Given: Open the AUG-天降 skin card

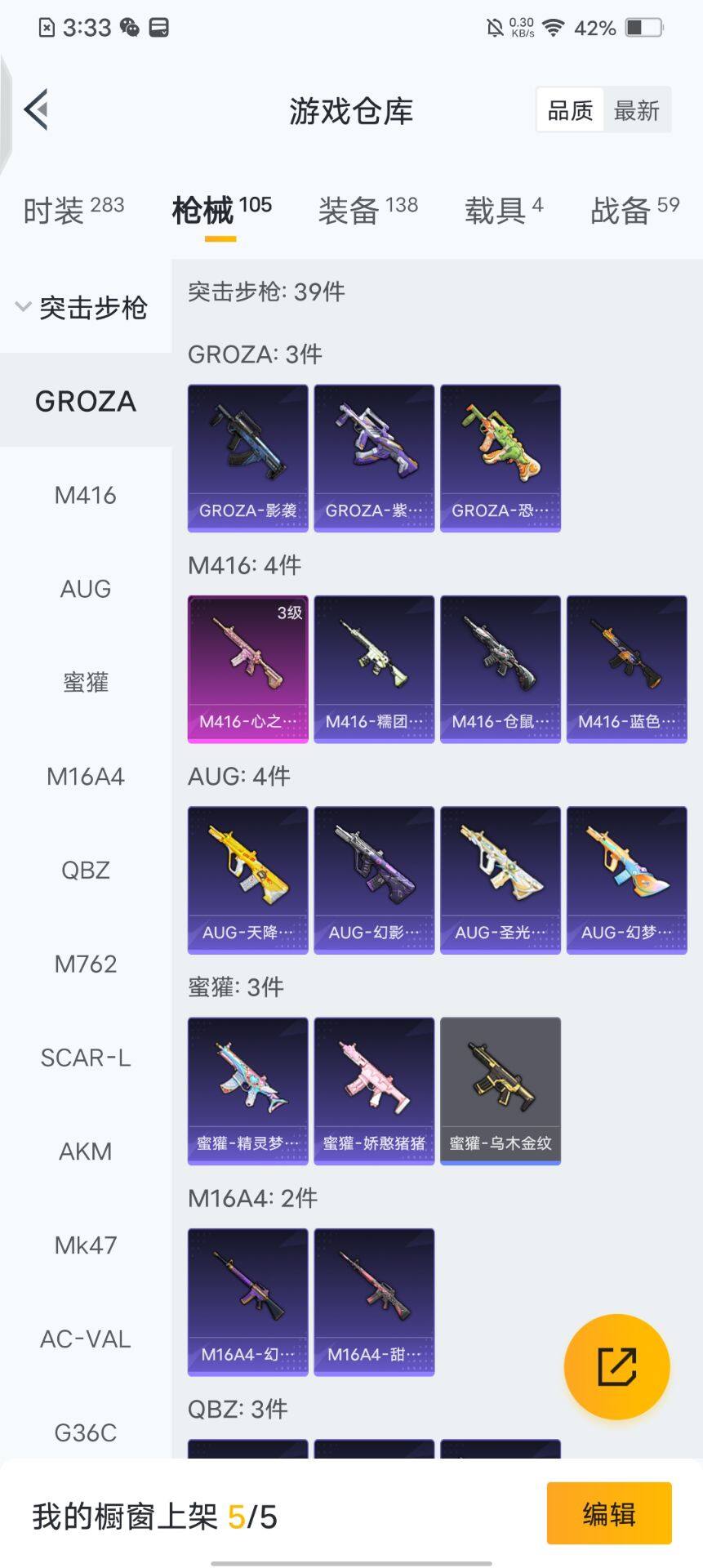Looking at the screenshot, I should (x=248, y=880).
